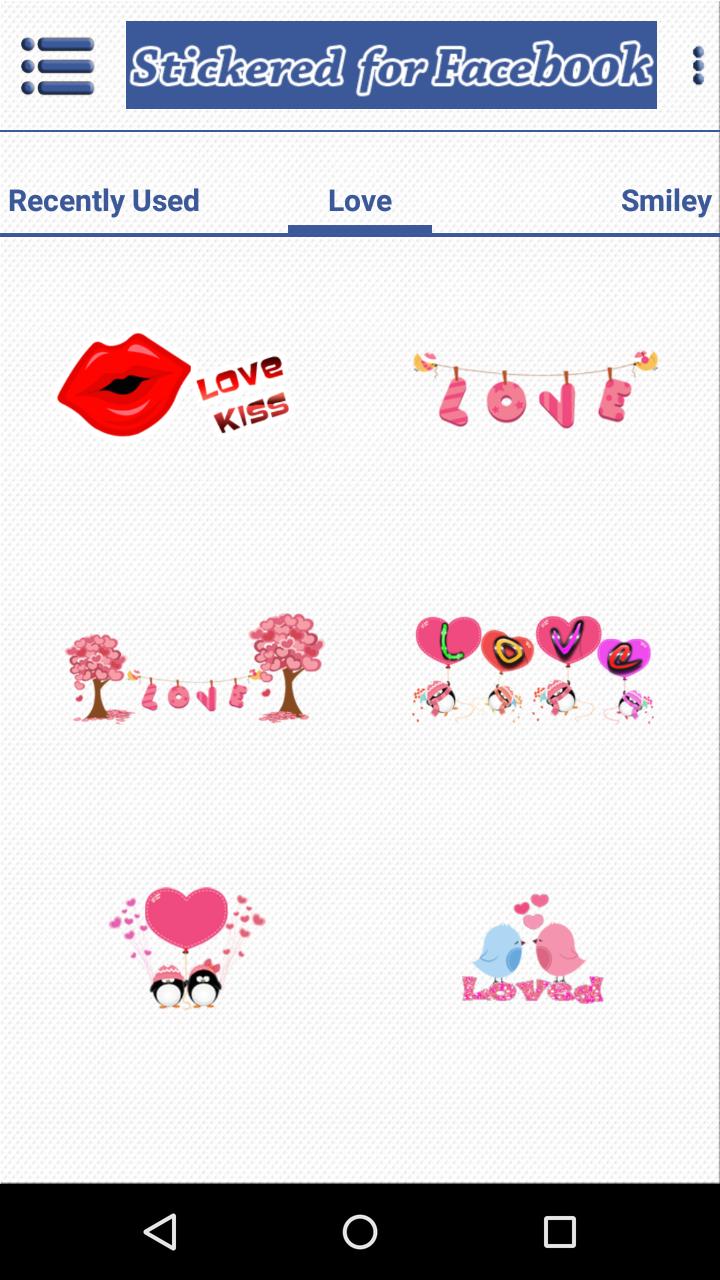The height and width of the screenshot is (1280, 720).
Task: Open the overflow options menu
Action: pos(698,66)
